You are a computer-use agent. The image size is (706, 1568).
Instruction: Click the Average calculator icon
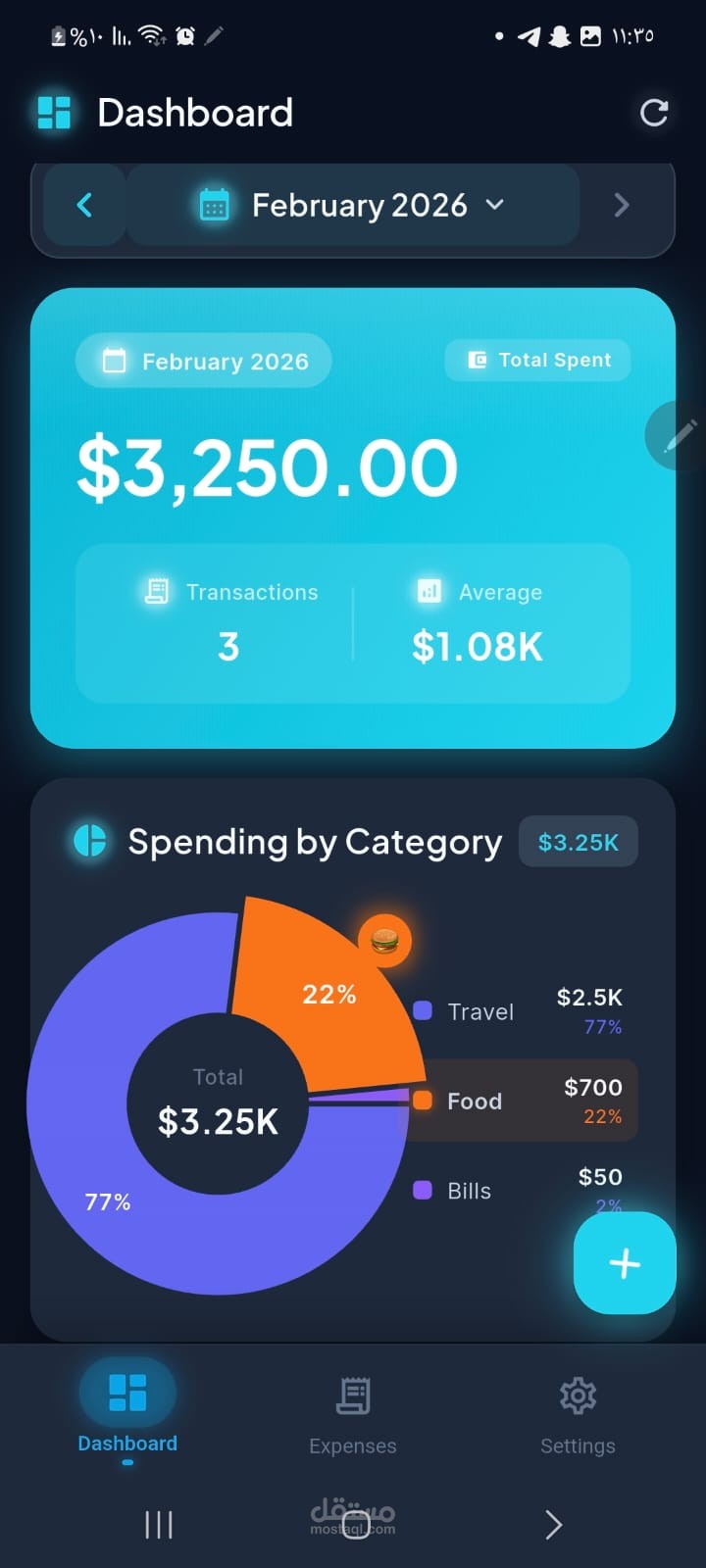click(428, 592)
